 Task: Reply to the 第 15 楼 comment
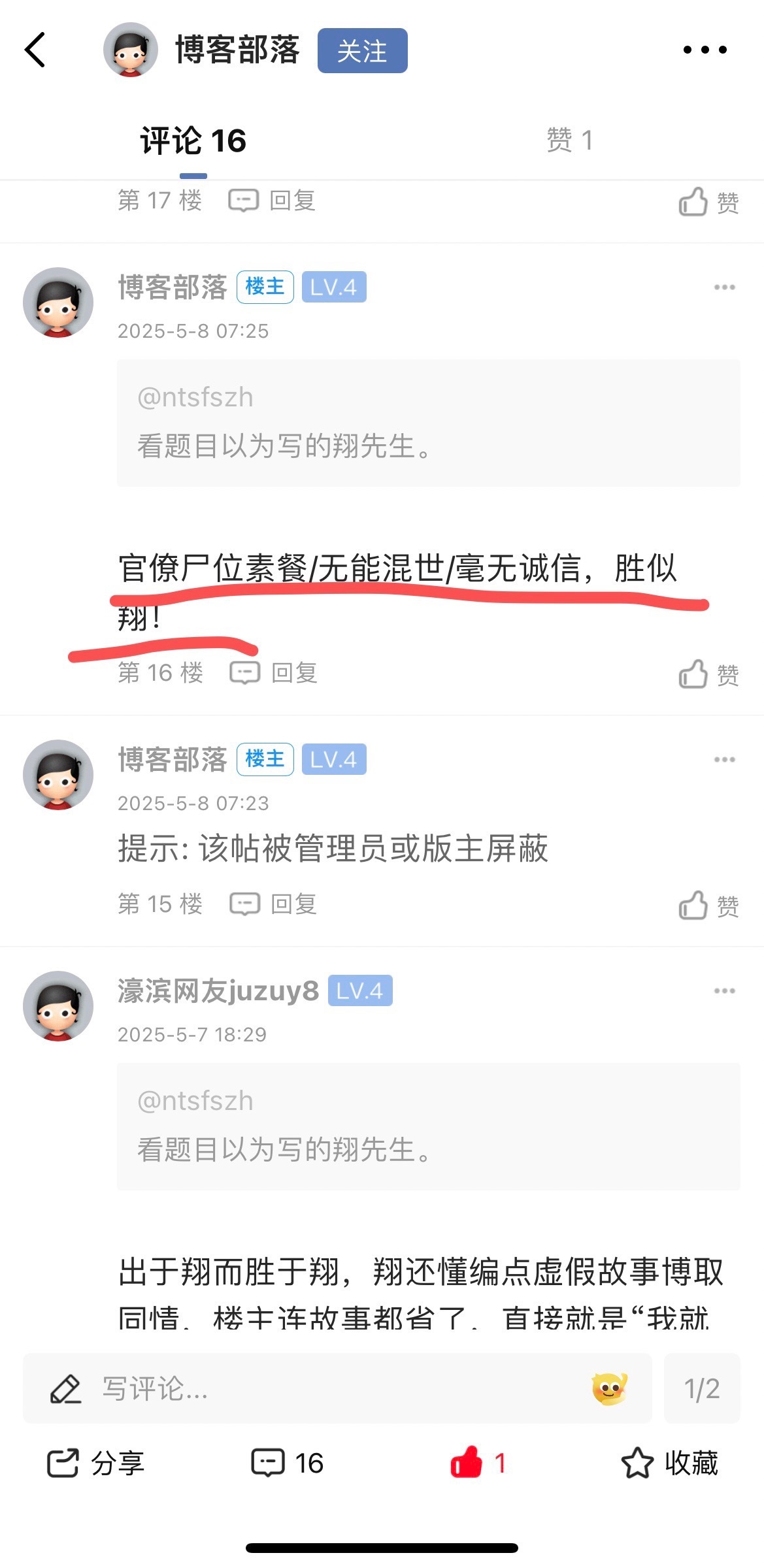274,904
